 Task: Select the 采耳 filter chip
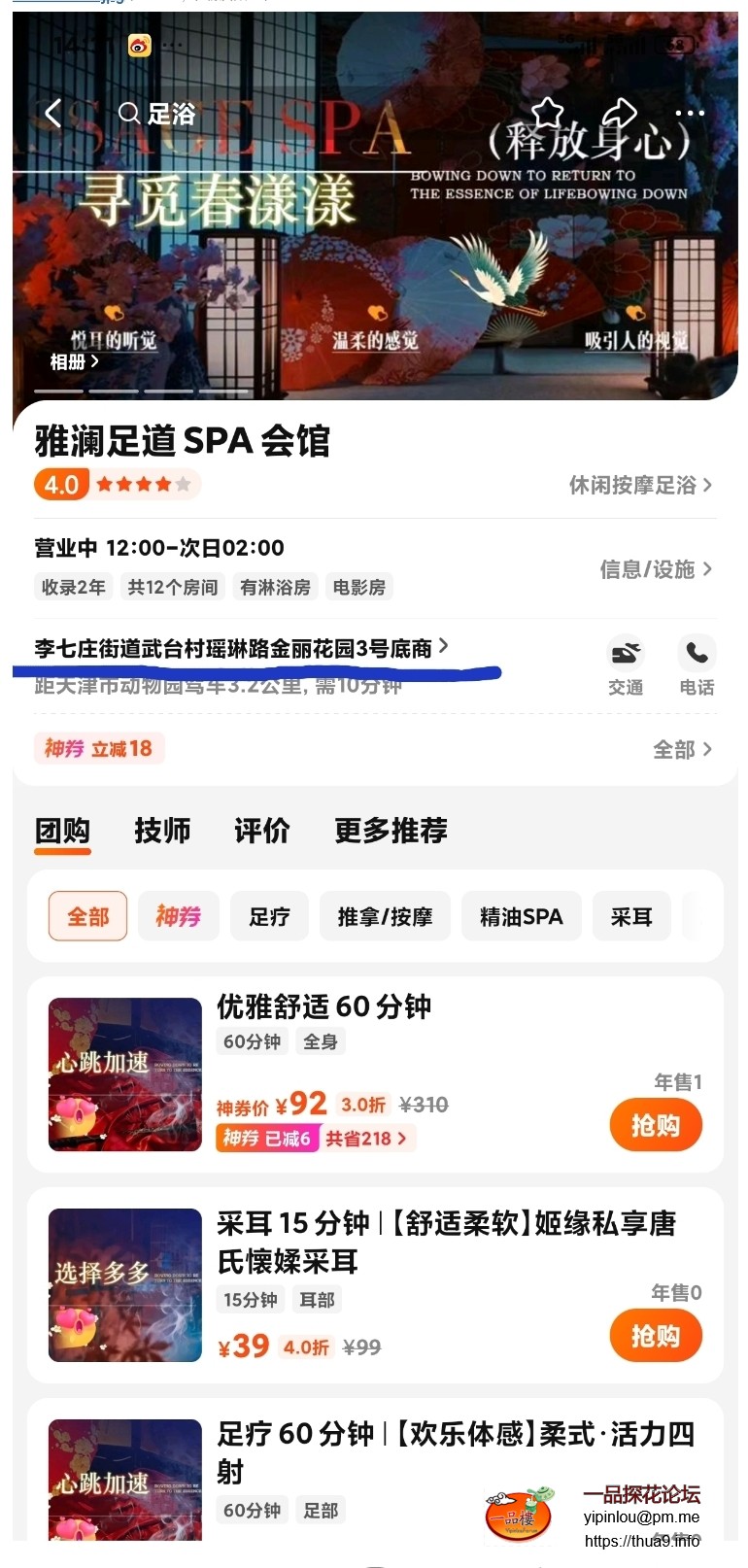(x=631, y=916)
